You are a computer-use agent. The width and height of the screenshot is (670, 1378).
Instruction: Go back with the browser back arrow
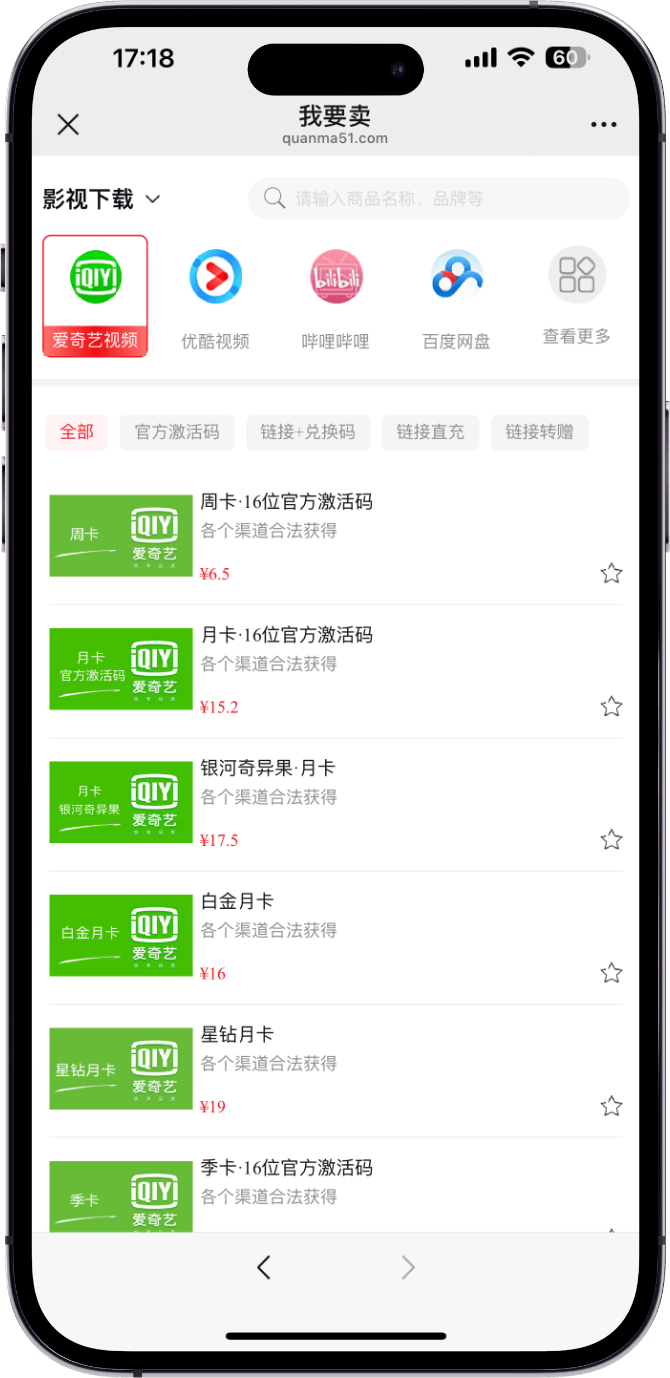(x=264, y=1268)
